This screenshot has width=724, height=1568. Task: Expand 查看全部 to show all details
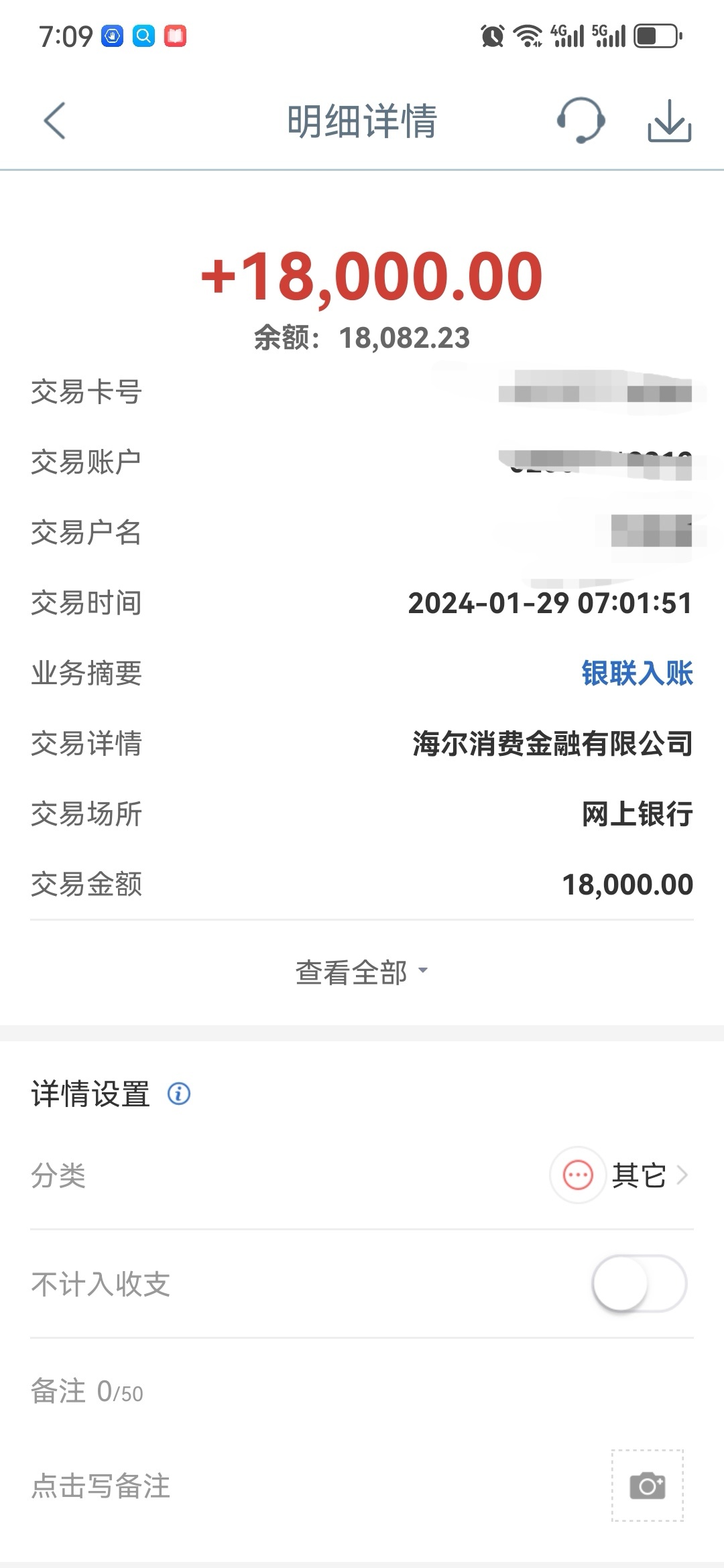362,972
